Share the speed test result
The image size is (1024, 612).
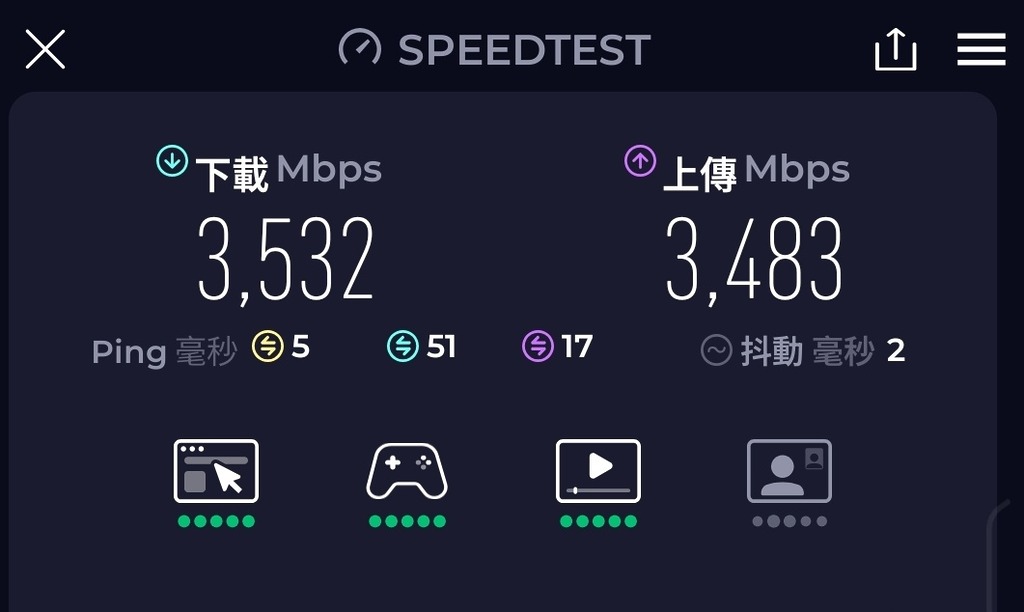(x=895, y=49)
